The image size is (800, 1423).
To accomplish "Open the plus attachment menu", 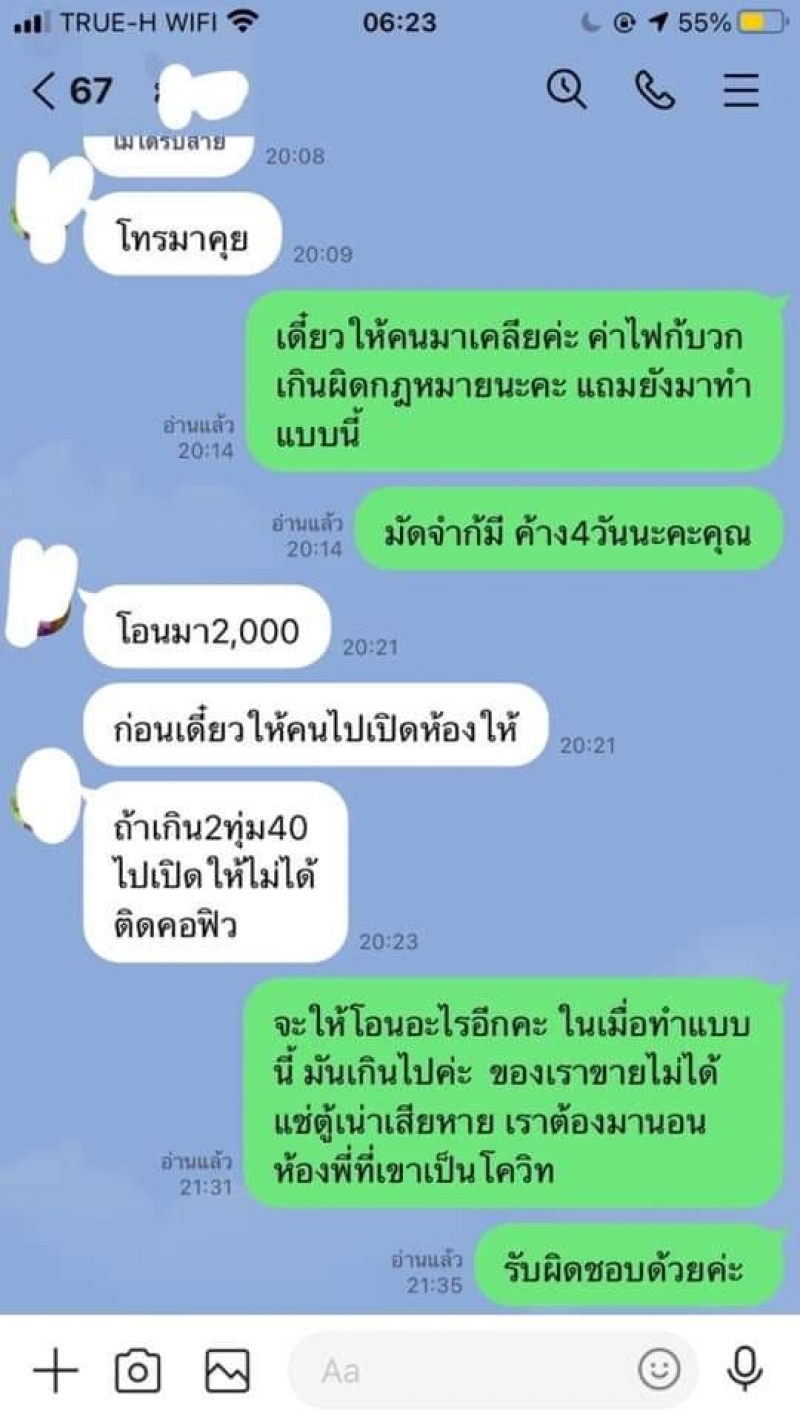I will pyautogui.click(x=55, y=1370).
